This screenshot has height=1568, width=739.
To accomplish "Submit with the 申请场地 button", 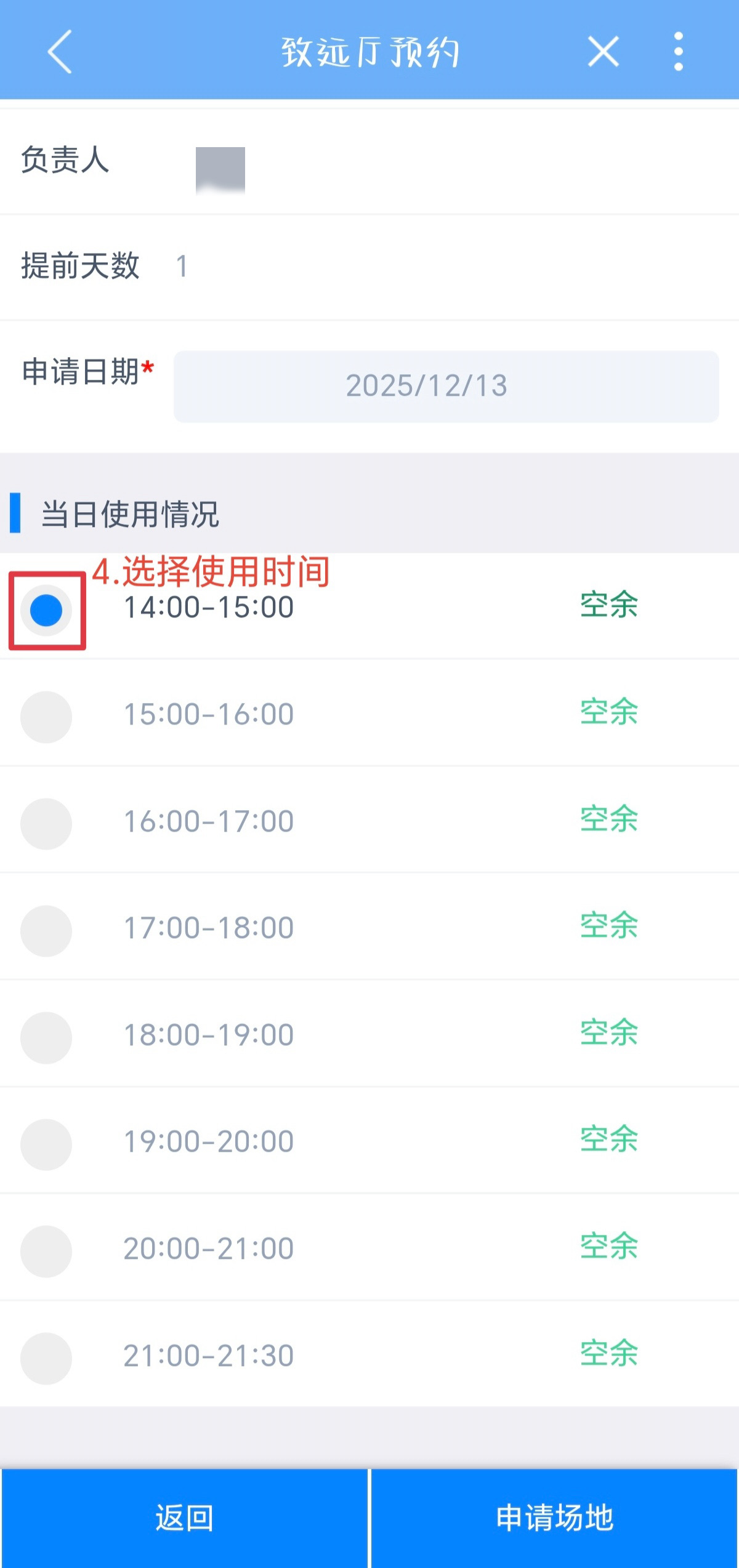I will click(555, 1518).
